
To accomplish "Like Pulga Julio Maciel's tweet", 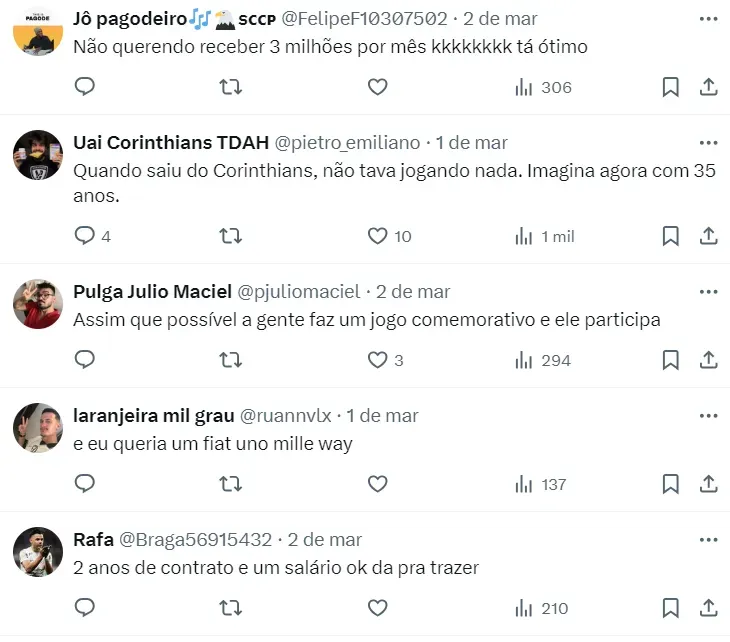I will coord(377,360).
